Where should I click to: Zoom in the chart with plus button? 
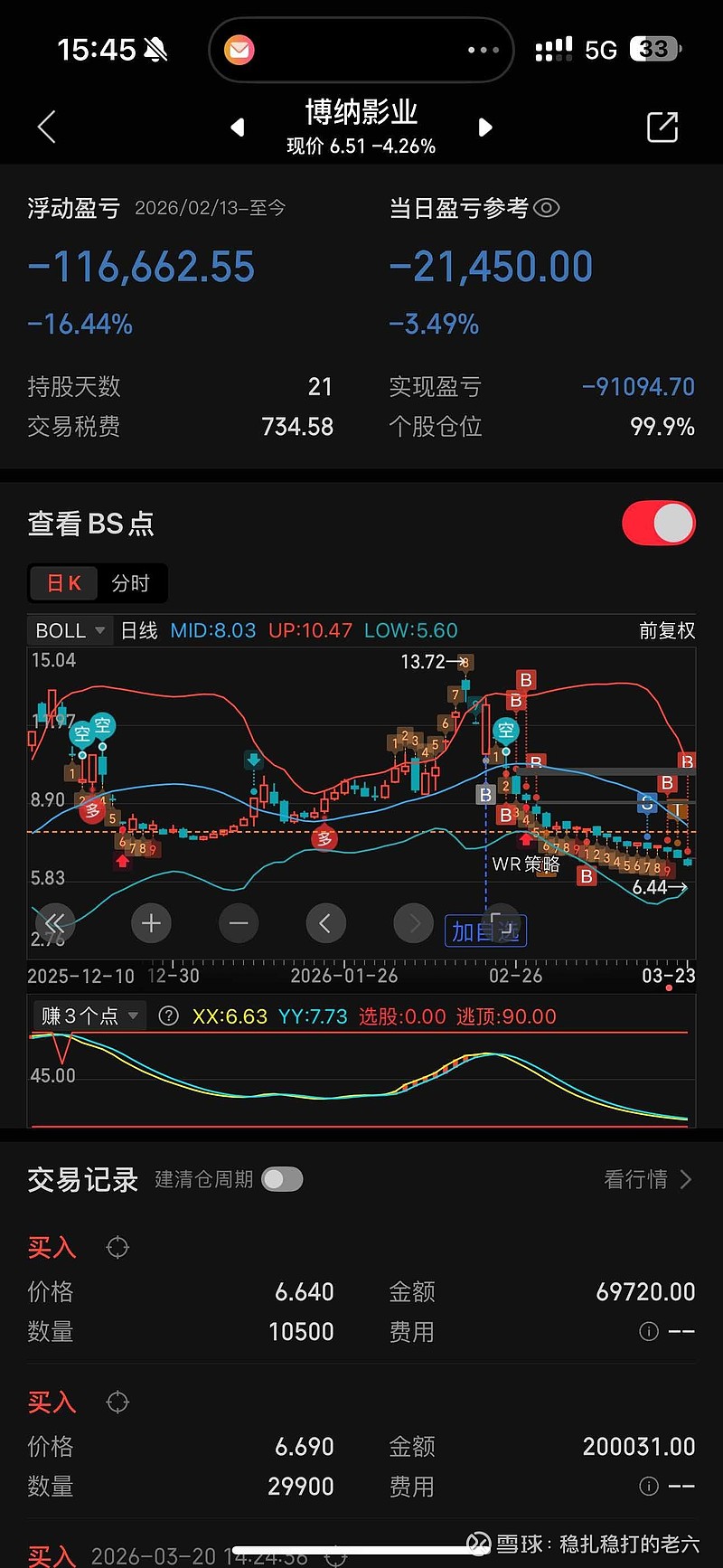(x=152, y=923)
